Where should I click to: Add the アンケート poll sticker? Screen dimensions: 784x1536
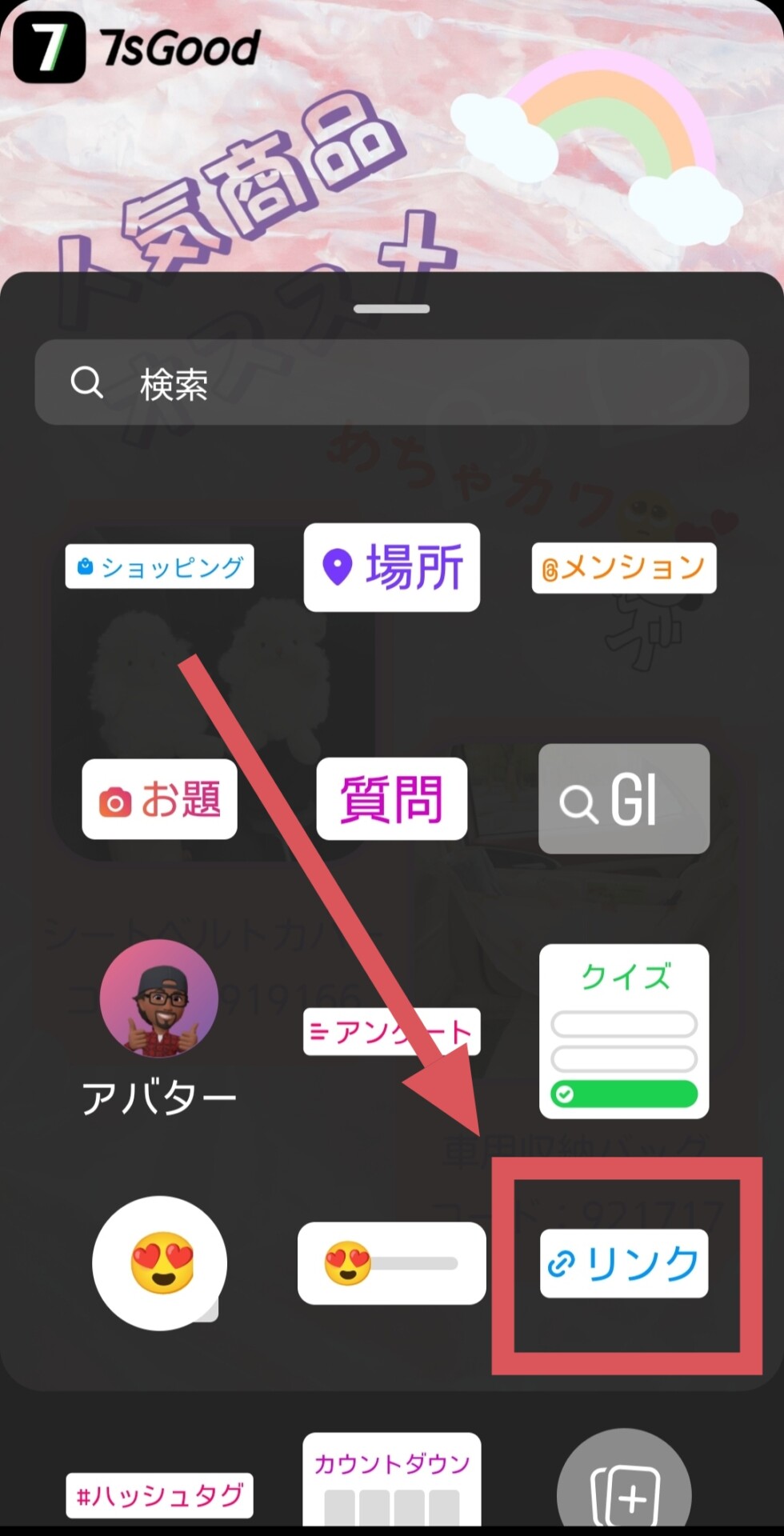(x=391, y=1031)
